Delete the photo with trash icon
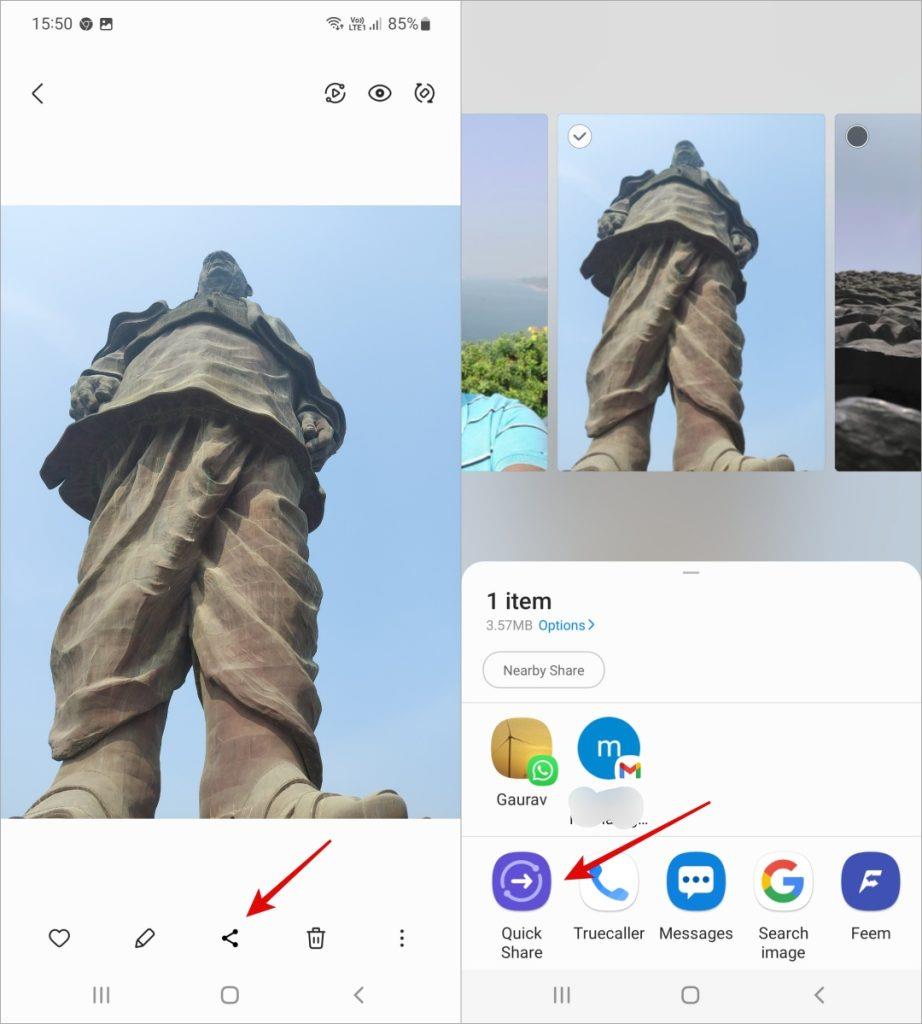 (x=316, y=938)
